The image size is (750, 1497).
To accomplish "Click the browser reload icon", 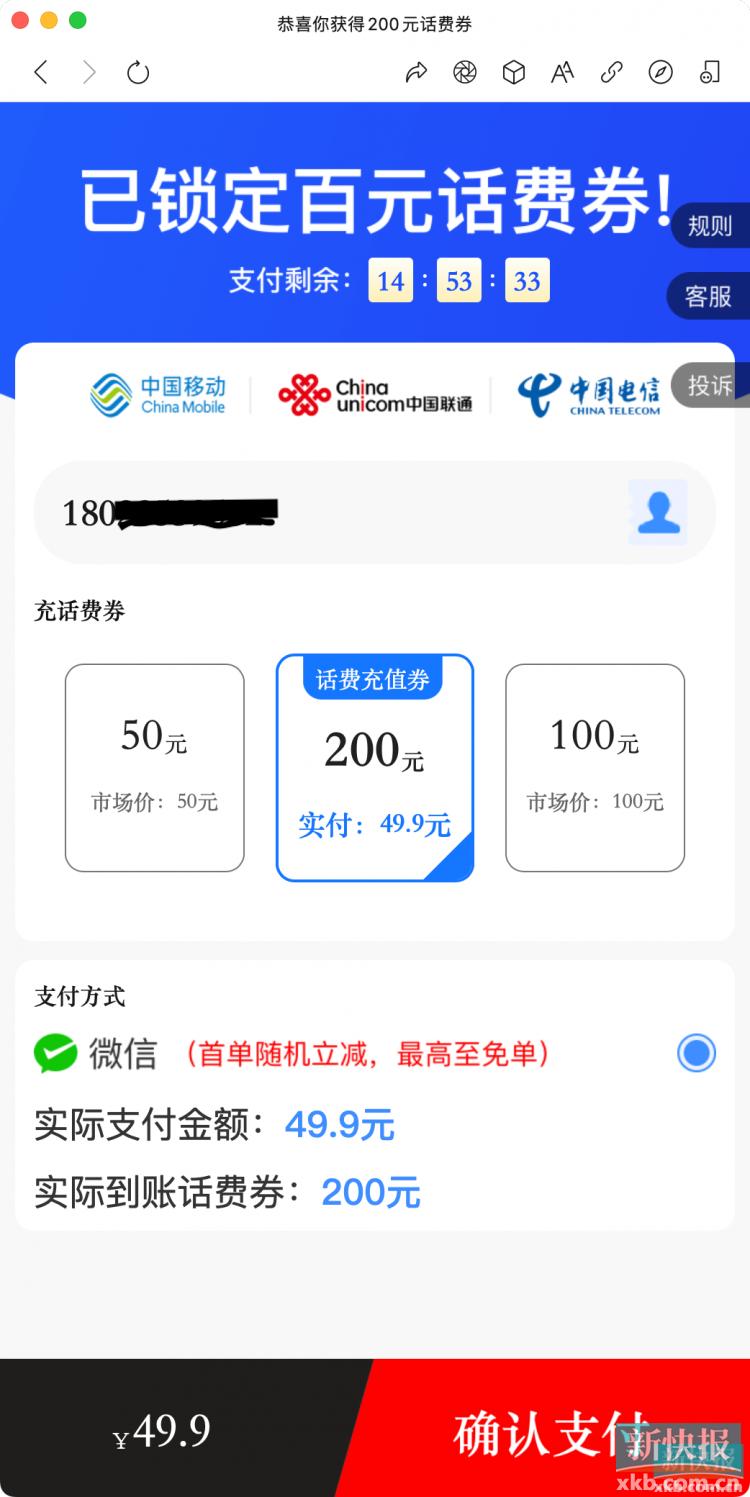I will 139,72.
